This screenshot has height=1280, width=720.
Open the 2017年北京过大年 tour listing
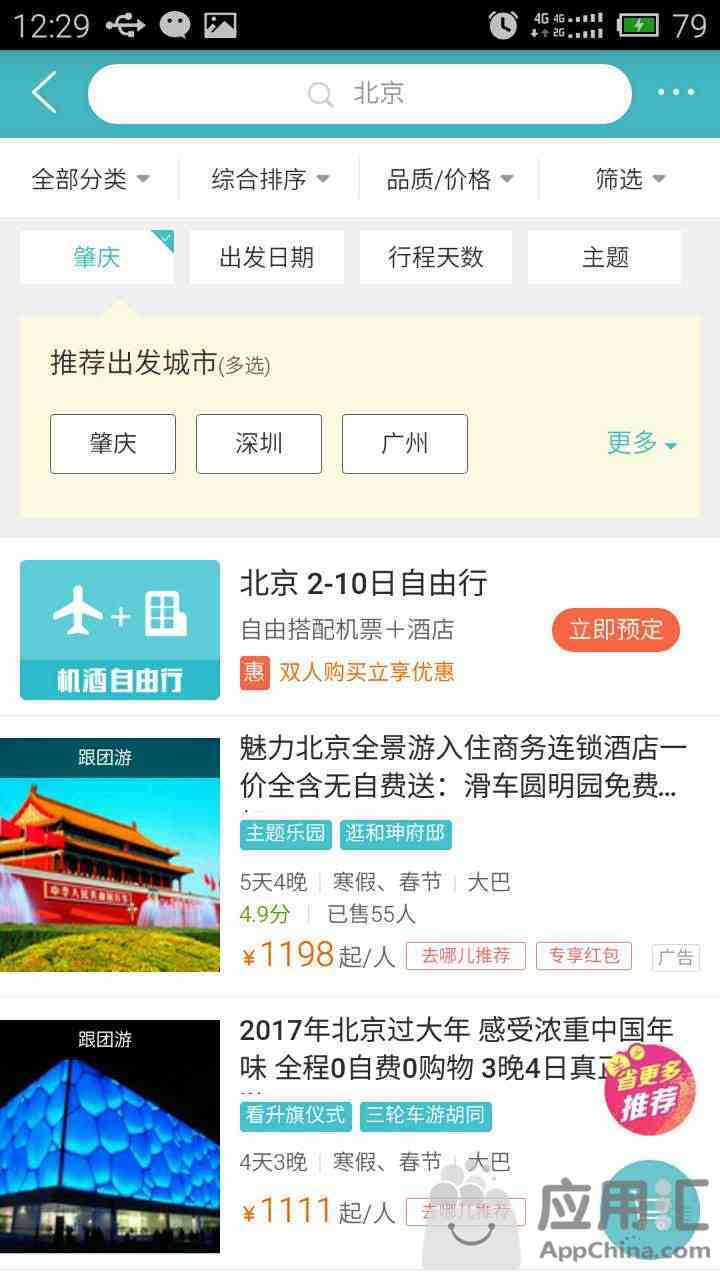(360, 1135)
